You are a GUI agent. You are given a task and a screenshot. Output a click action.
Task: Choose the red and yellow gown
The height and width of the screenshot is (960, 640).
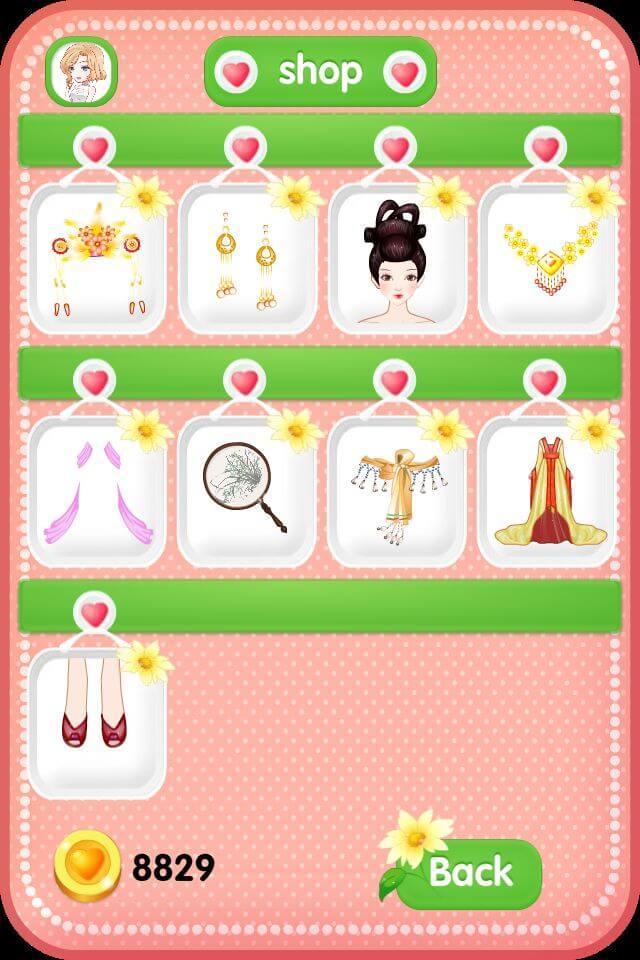tap(547, 492)
